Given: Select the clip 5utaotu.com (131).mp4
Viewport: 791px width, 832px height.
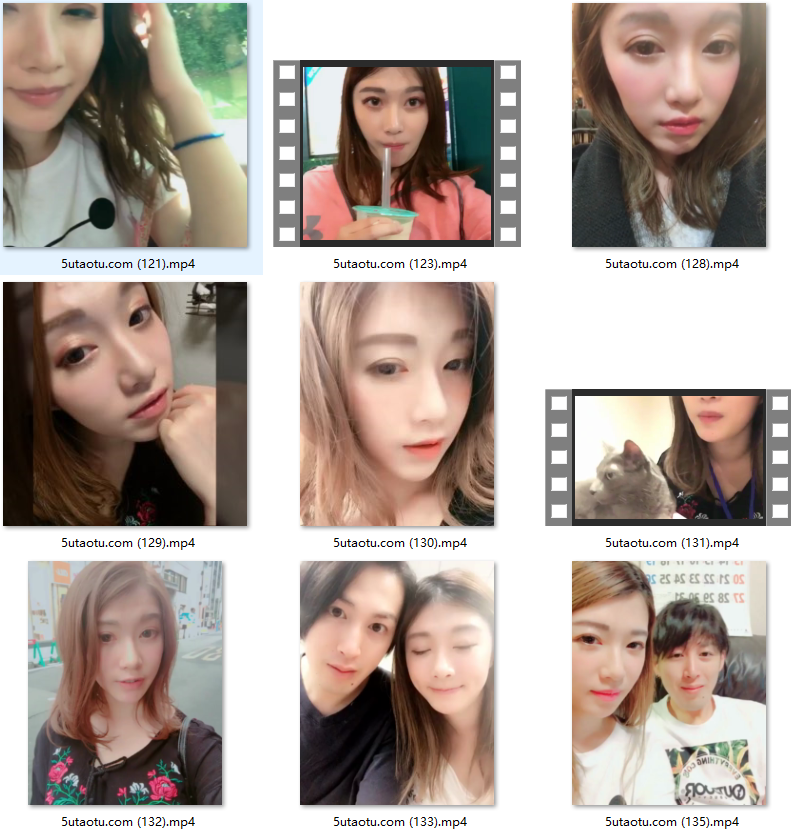Looking at the screenshot, I should coord(669,457).
